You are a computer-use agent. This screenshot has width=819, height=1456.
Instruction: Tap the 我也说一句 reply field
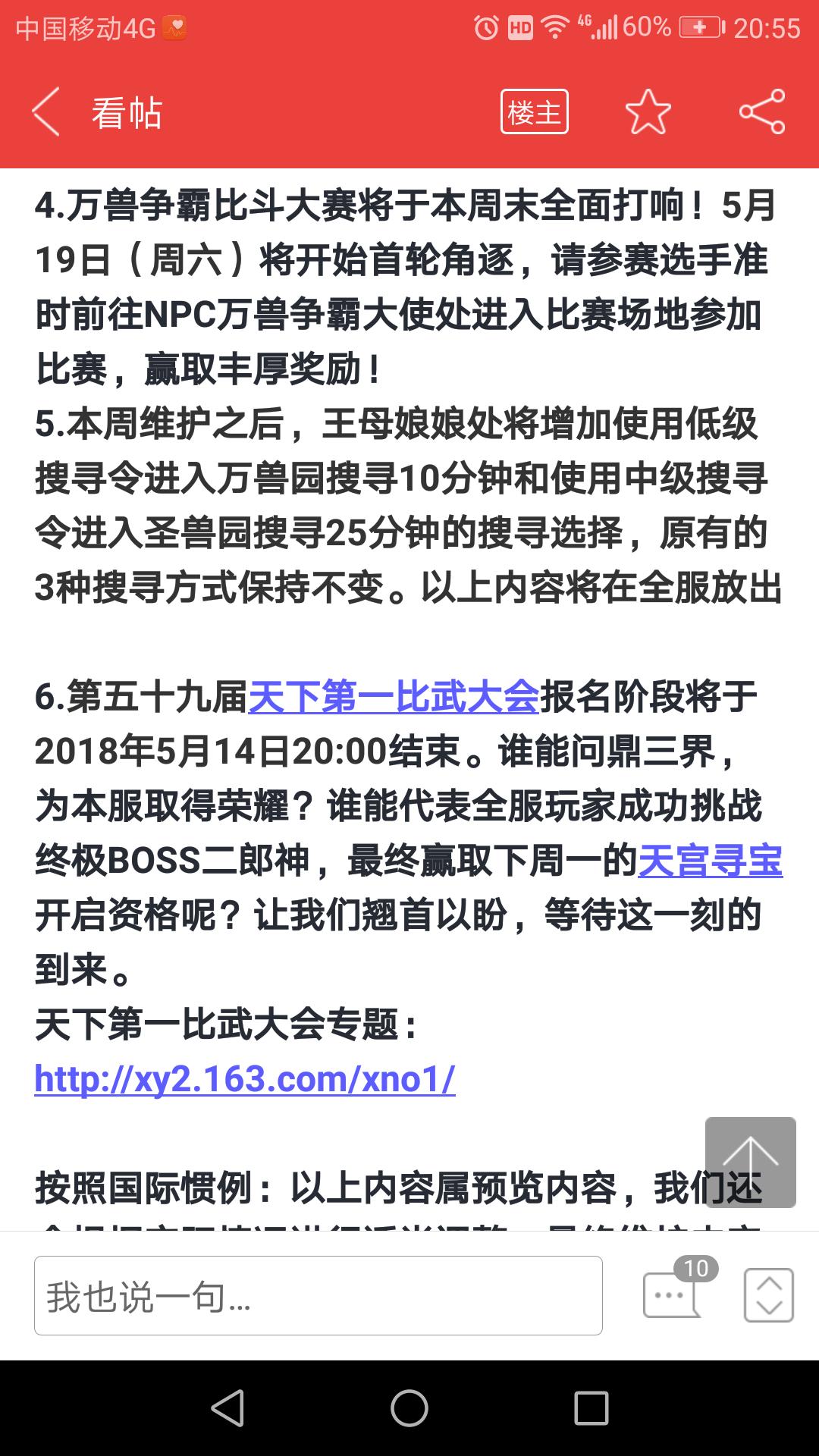[318, 1296]
